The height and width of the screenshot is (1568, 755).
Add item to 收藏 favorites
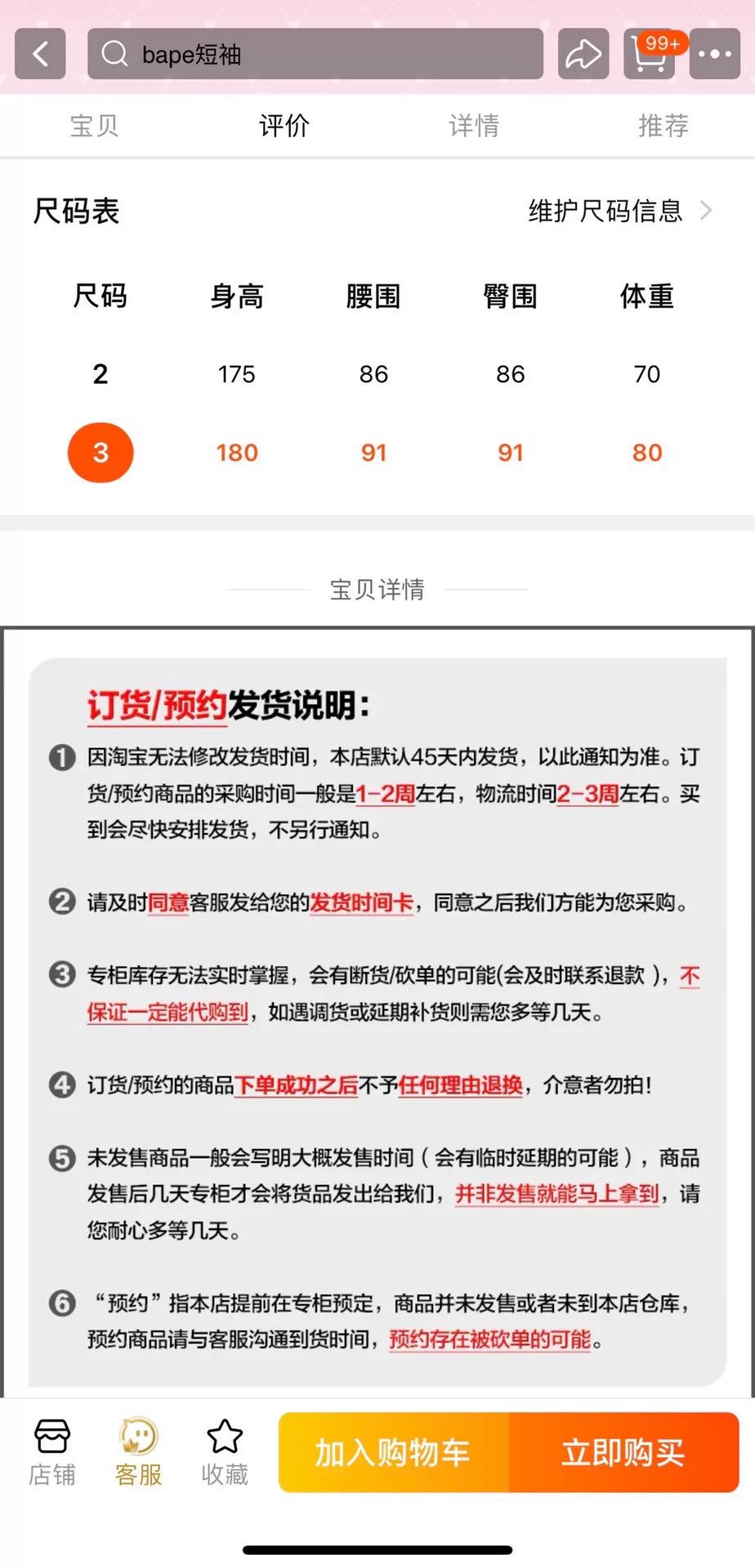pyautogui.click(x=225, y=1452)
